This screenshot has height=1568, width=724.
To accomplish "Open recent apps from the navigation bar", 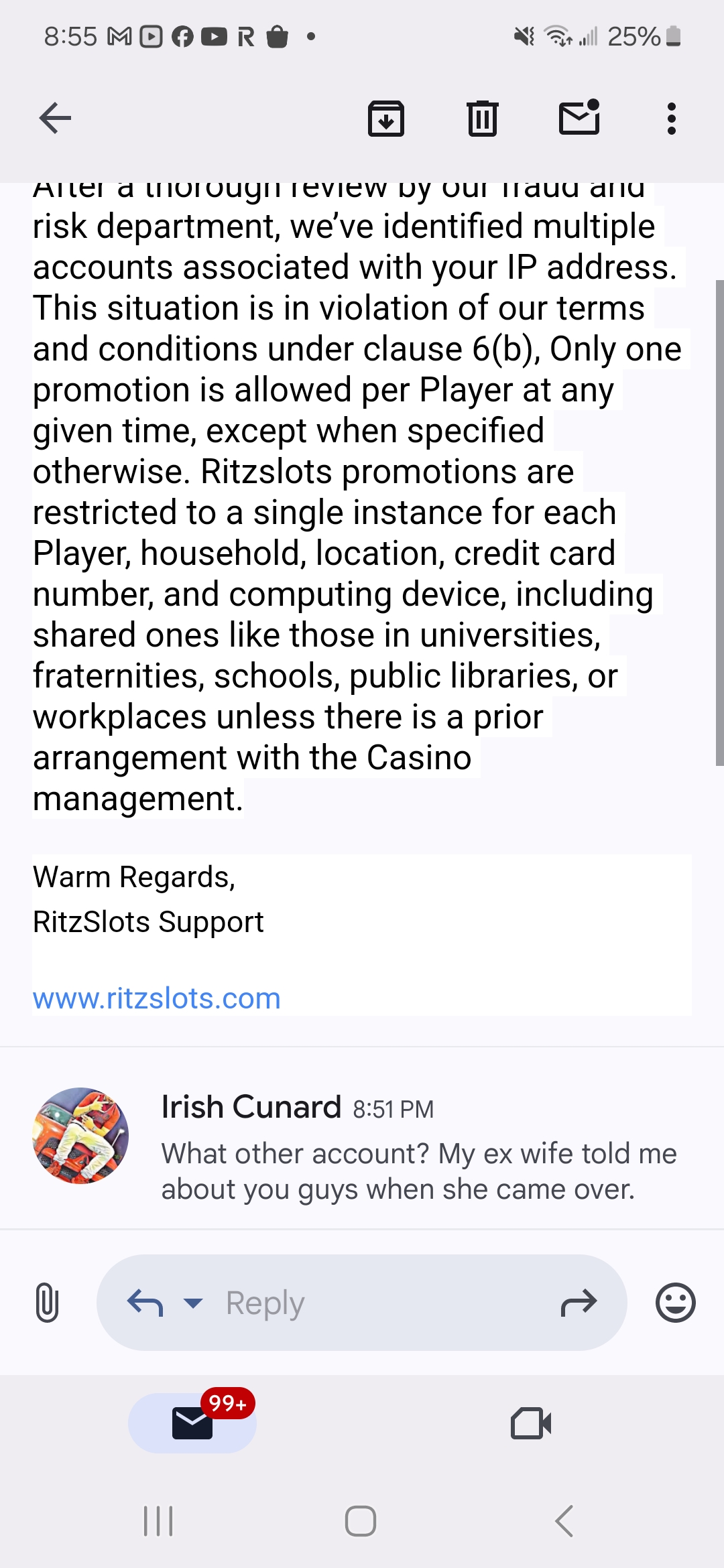I will tap(159, 1521).
